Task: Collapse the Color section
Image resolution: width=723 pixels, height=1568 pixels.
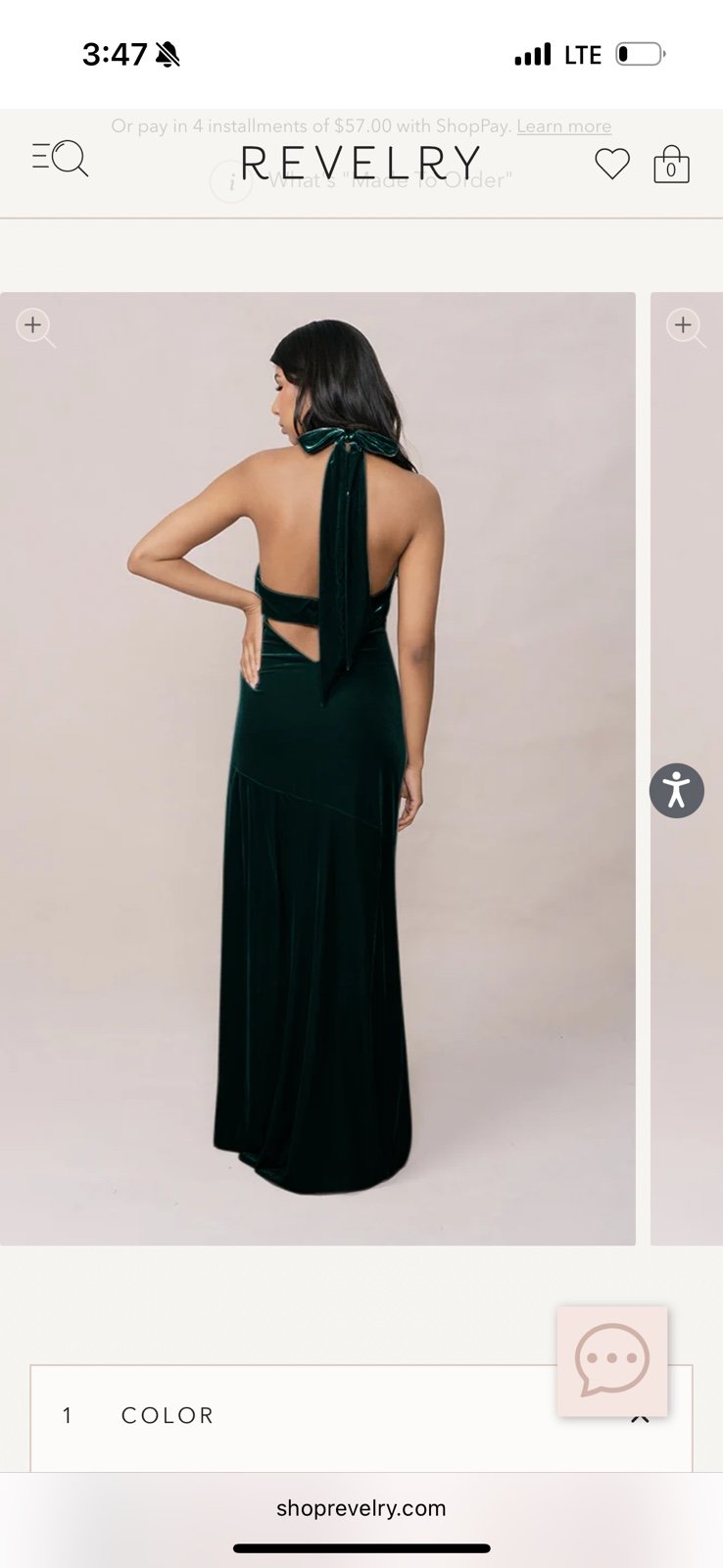Action: pos(640,1417)
